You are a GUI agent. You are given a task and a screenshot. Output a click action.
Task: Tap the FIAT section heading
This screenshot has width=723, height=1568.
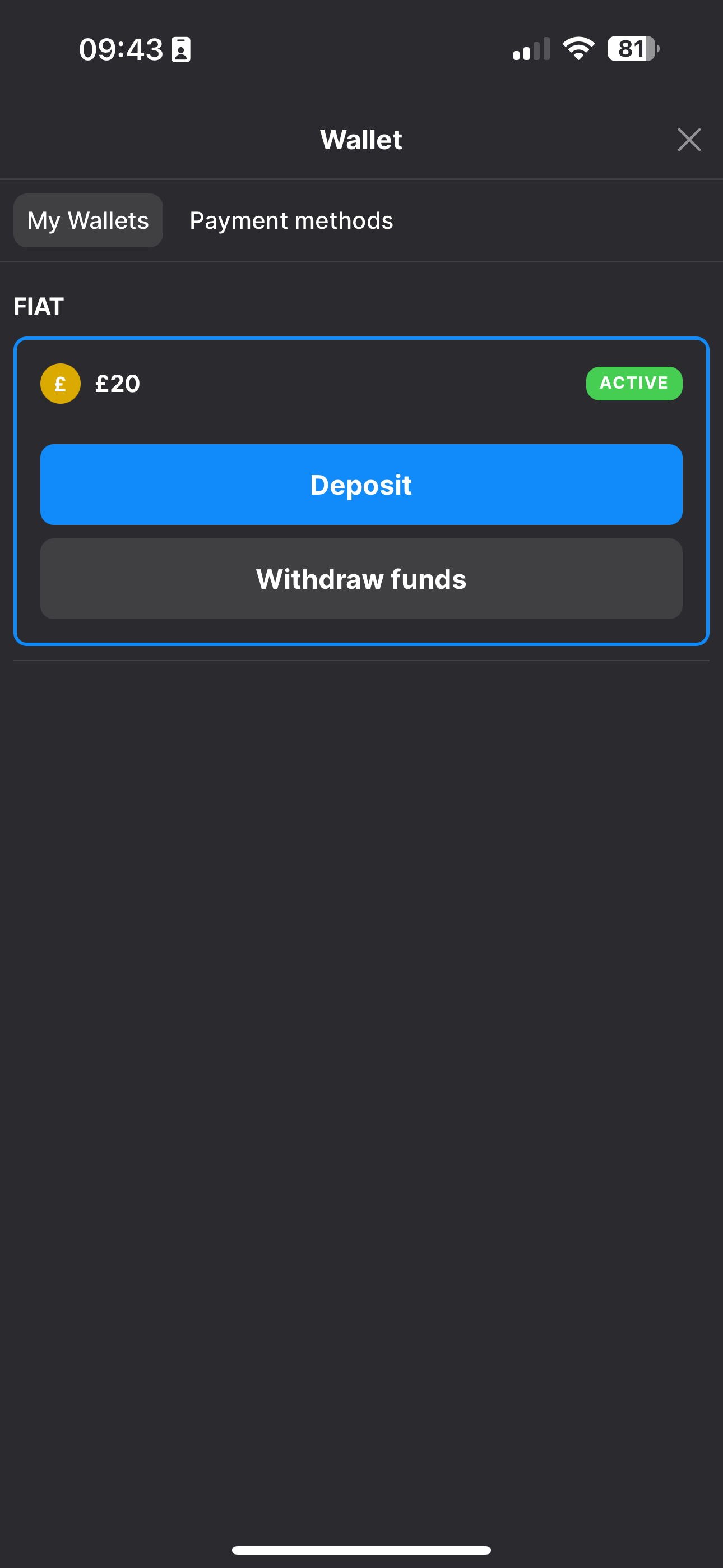38,306
